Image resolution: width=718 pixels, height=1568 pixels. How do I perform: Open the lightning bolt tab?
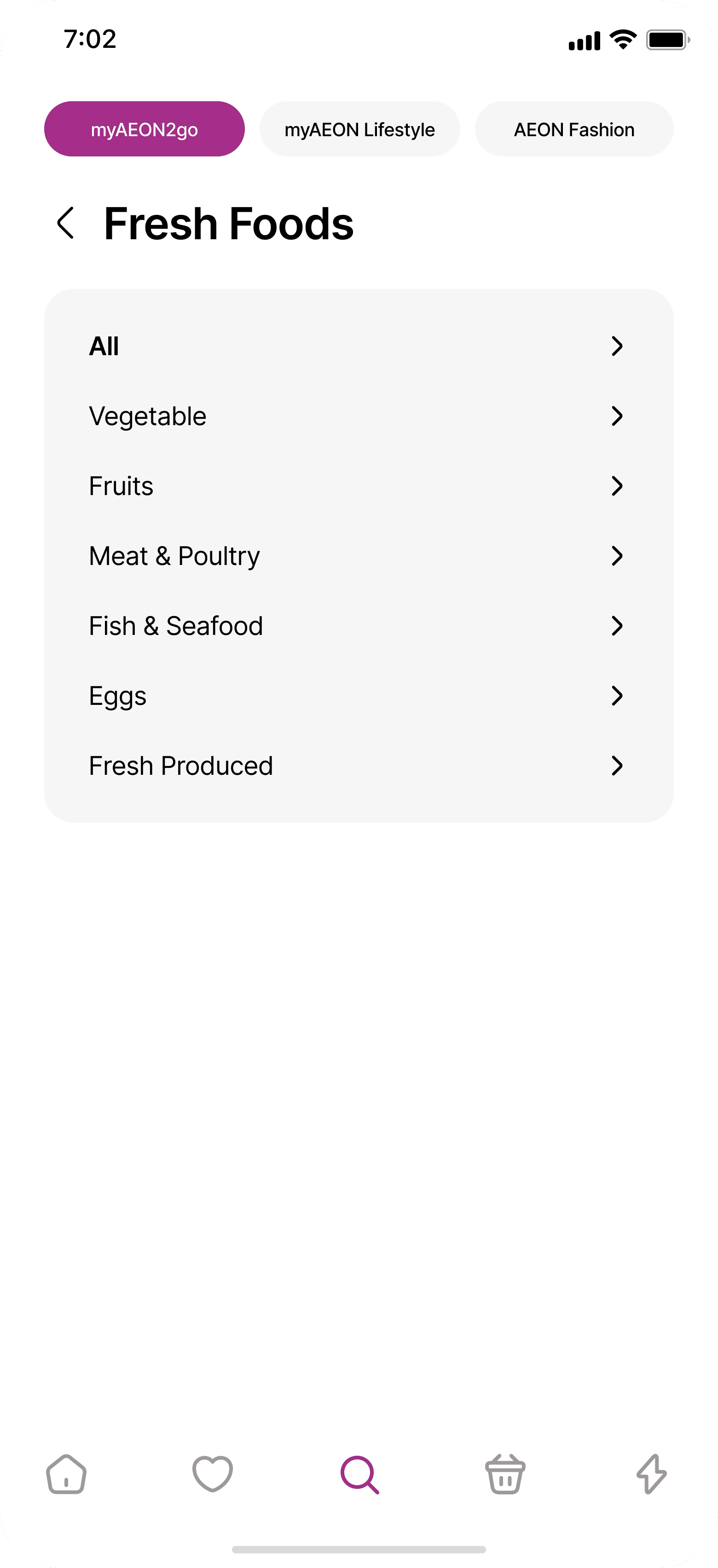click(x=652, y=1474)
